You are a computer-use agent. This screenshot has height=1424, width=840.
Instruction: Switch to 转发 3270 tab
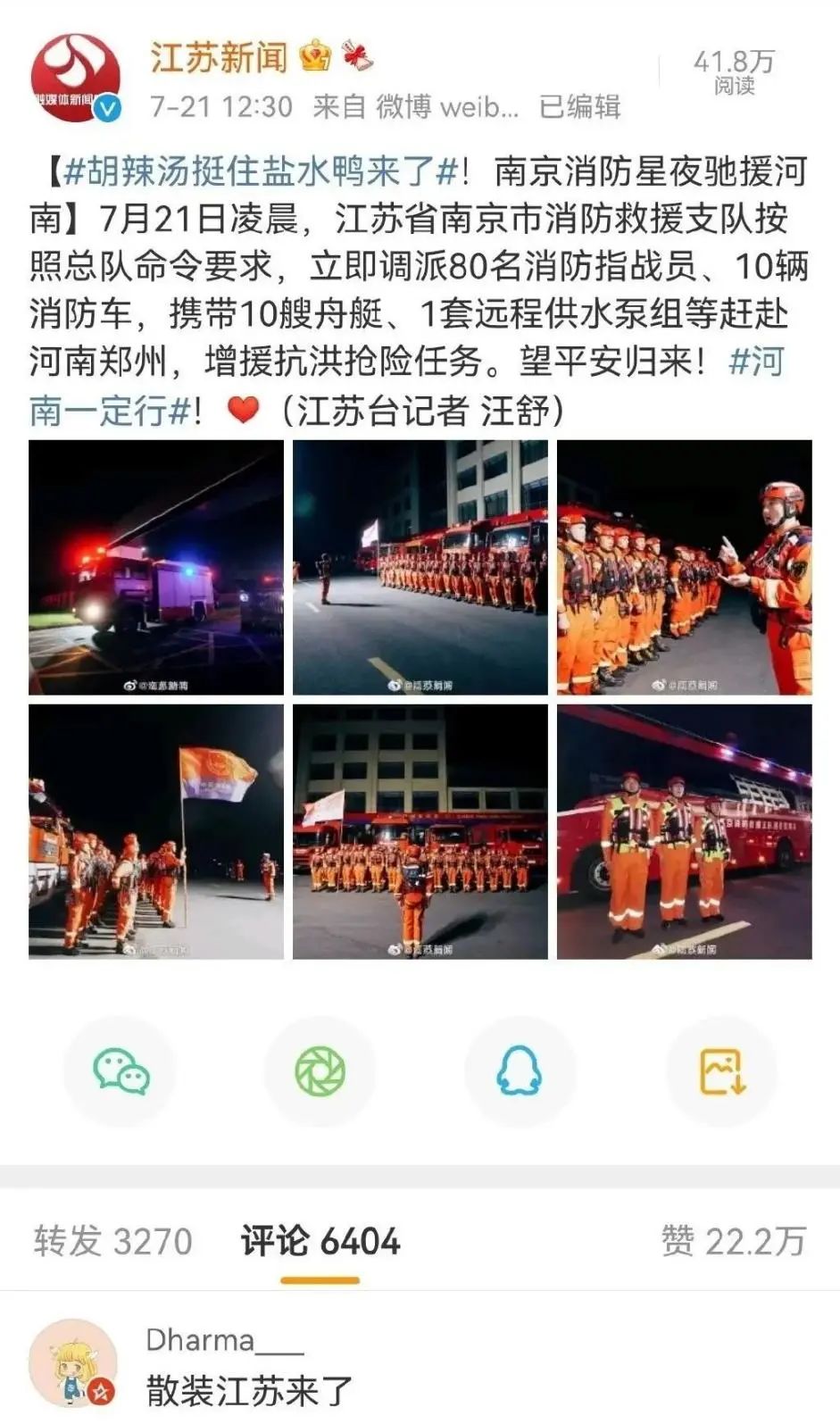coord(113,1241)
